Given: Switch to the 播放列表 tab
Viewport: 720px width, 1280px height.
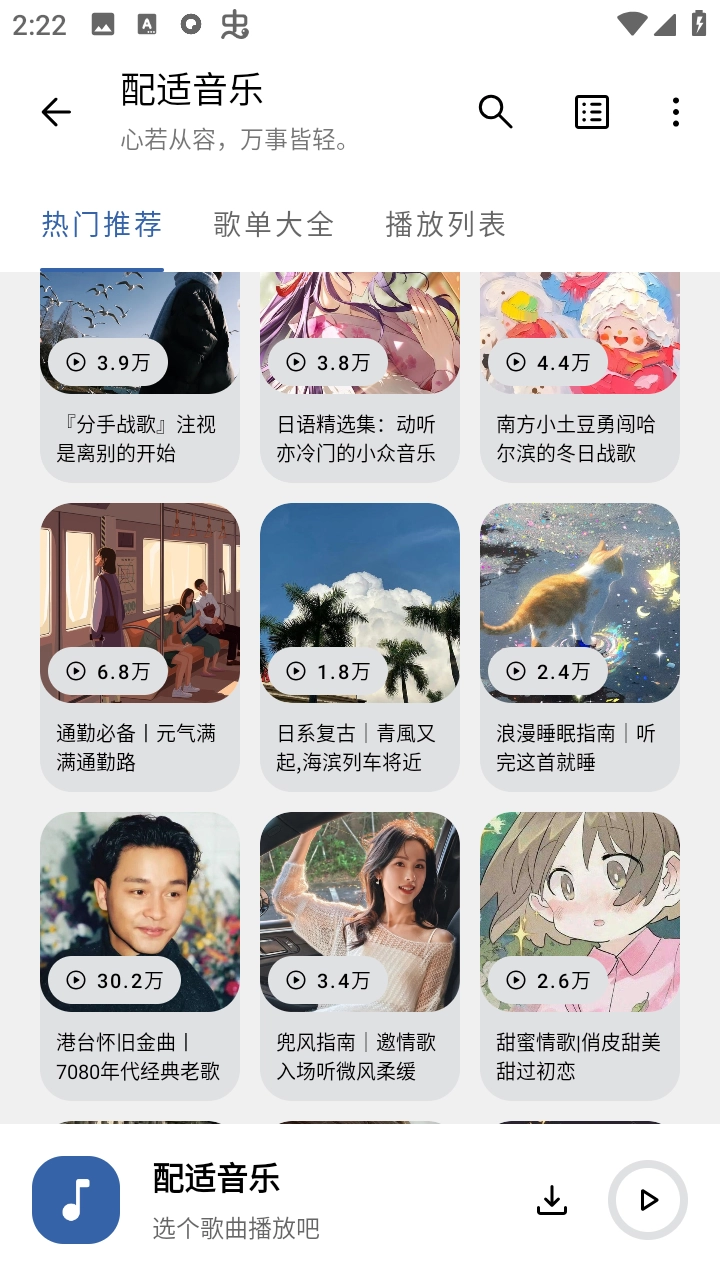Looking at the screenshot, I should point(446,225).
